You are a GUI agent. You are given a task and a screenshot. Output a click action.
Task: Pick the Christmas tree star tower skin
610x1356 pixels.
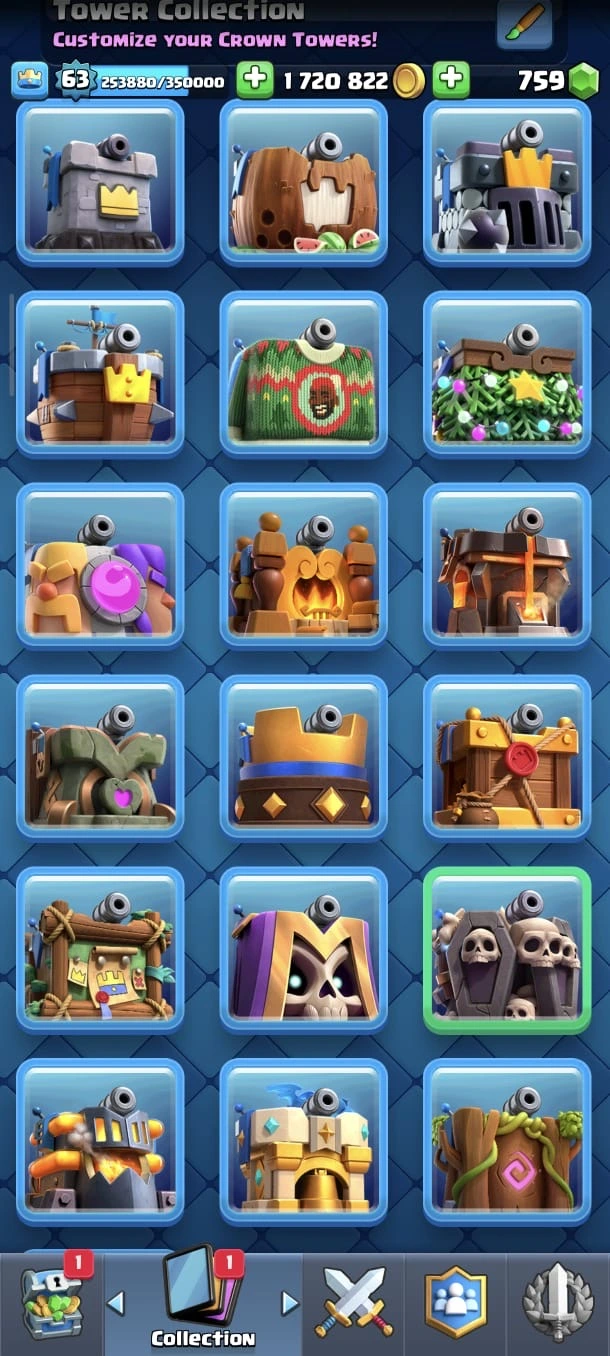tap(507, 374)
